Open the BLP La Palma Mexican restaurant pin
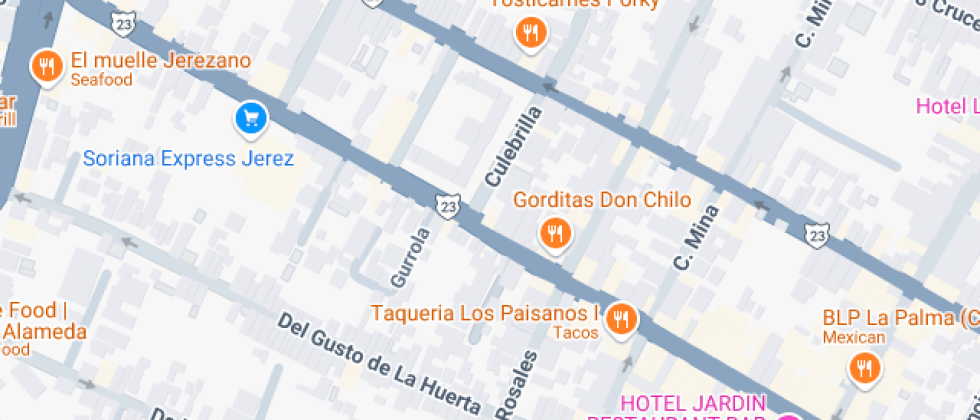980x420 pixels. click(863, 369)
